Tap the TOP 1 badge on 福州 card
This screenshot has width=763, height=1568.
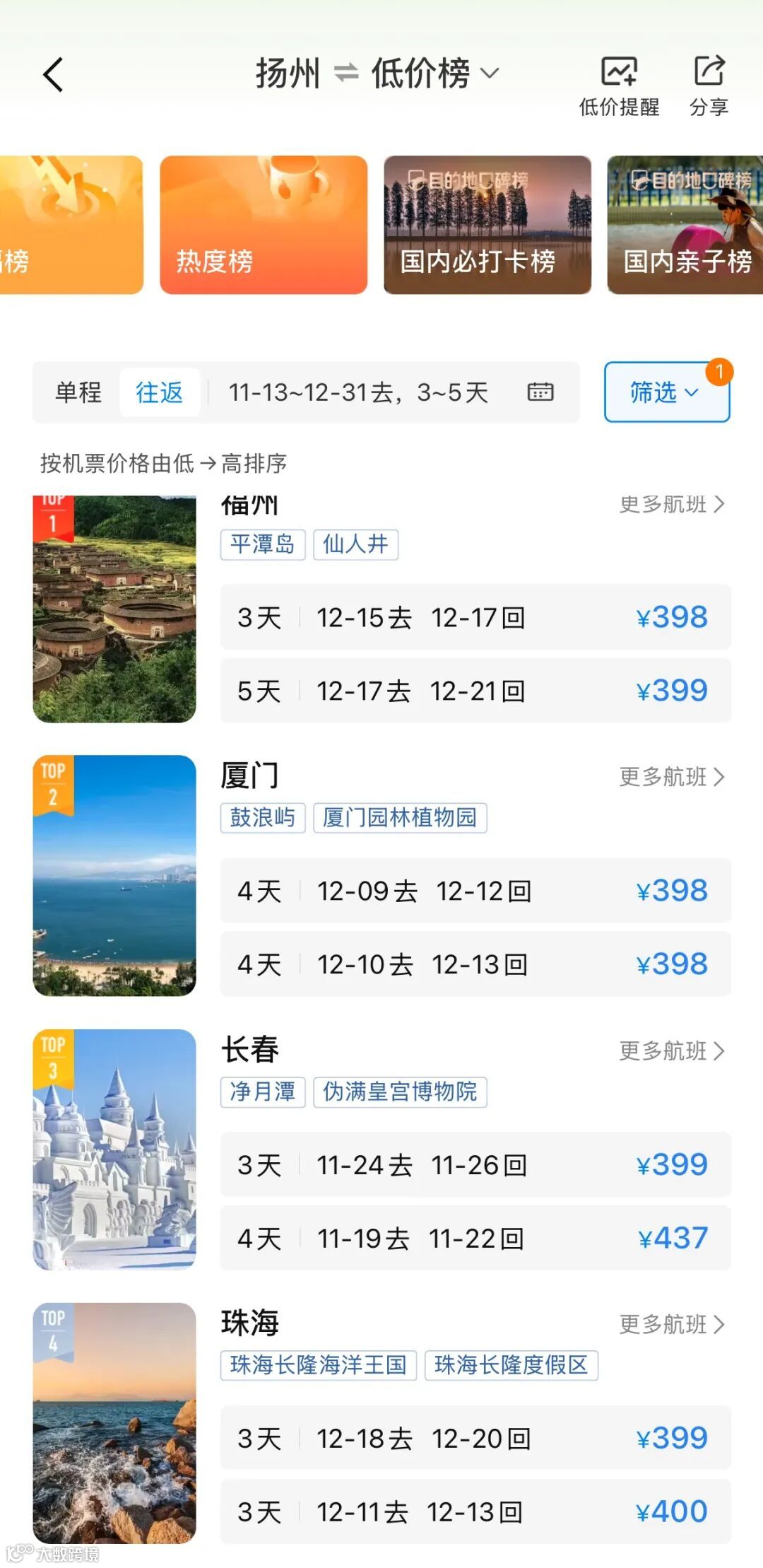pos(54,509)
